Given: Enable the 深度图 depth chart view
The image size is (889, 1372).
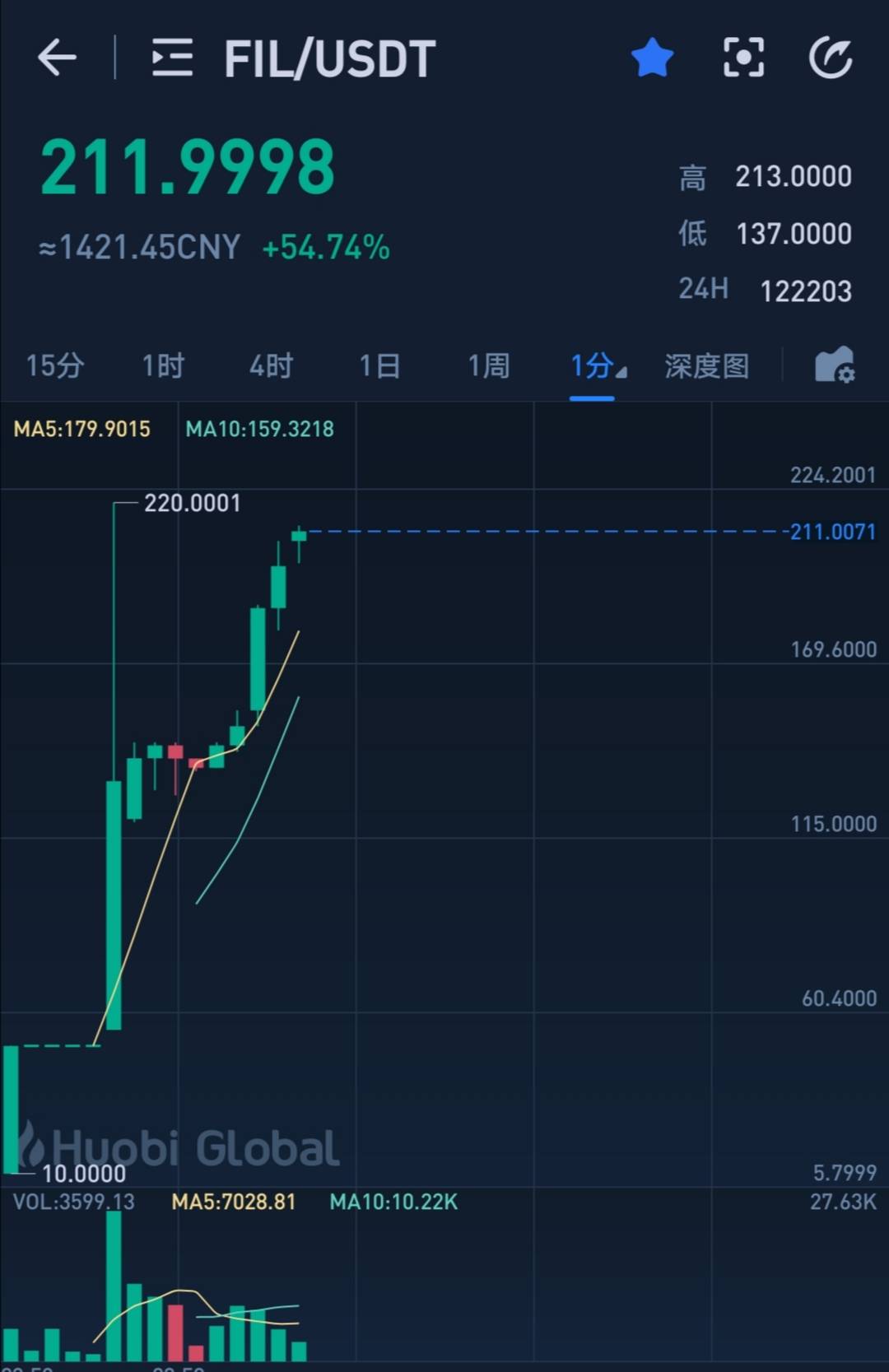Looking at the screenshot, I should pyautogui.click(x=705, y=366).
